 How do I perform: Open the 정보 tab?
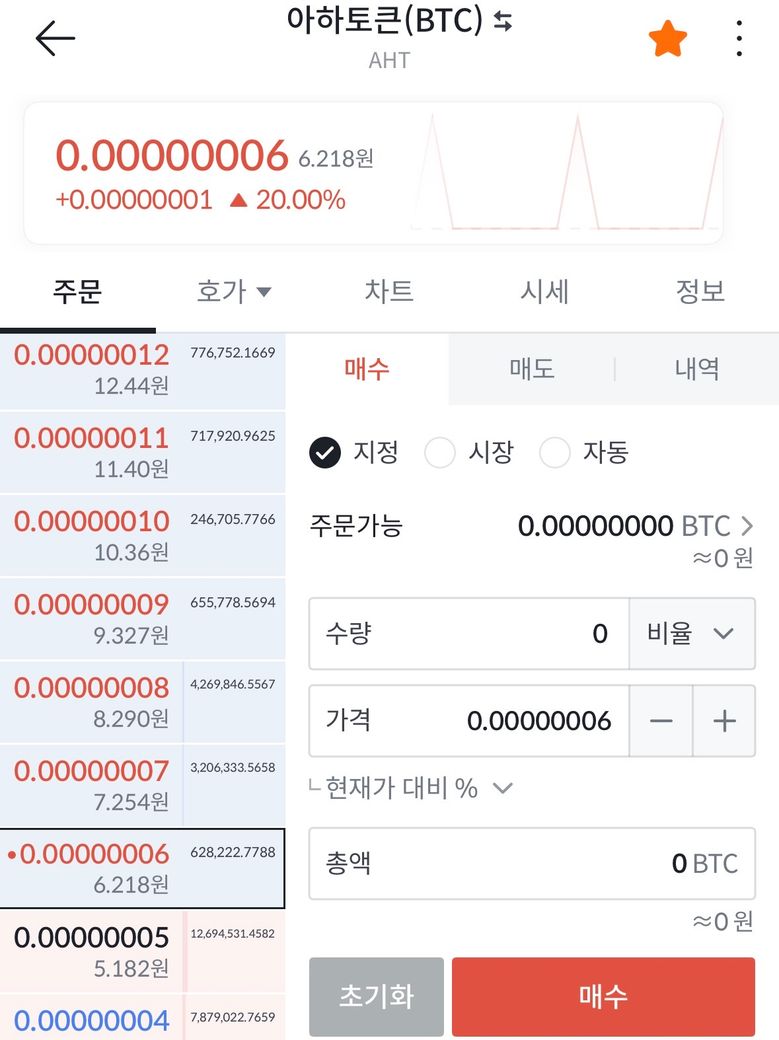coord(700,292)
